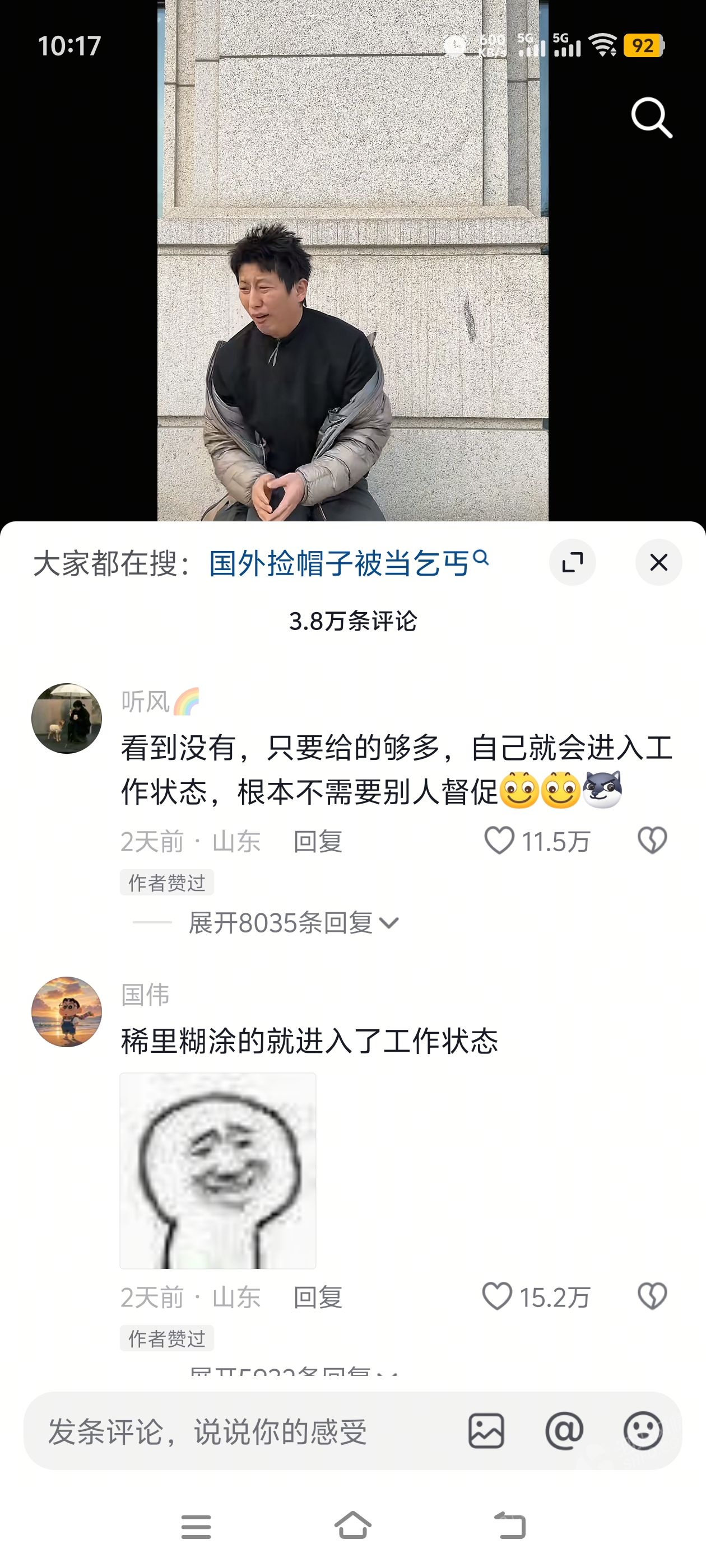Like 听风's comment with 11.5万 likes

click(x=499, y=841)
